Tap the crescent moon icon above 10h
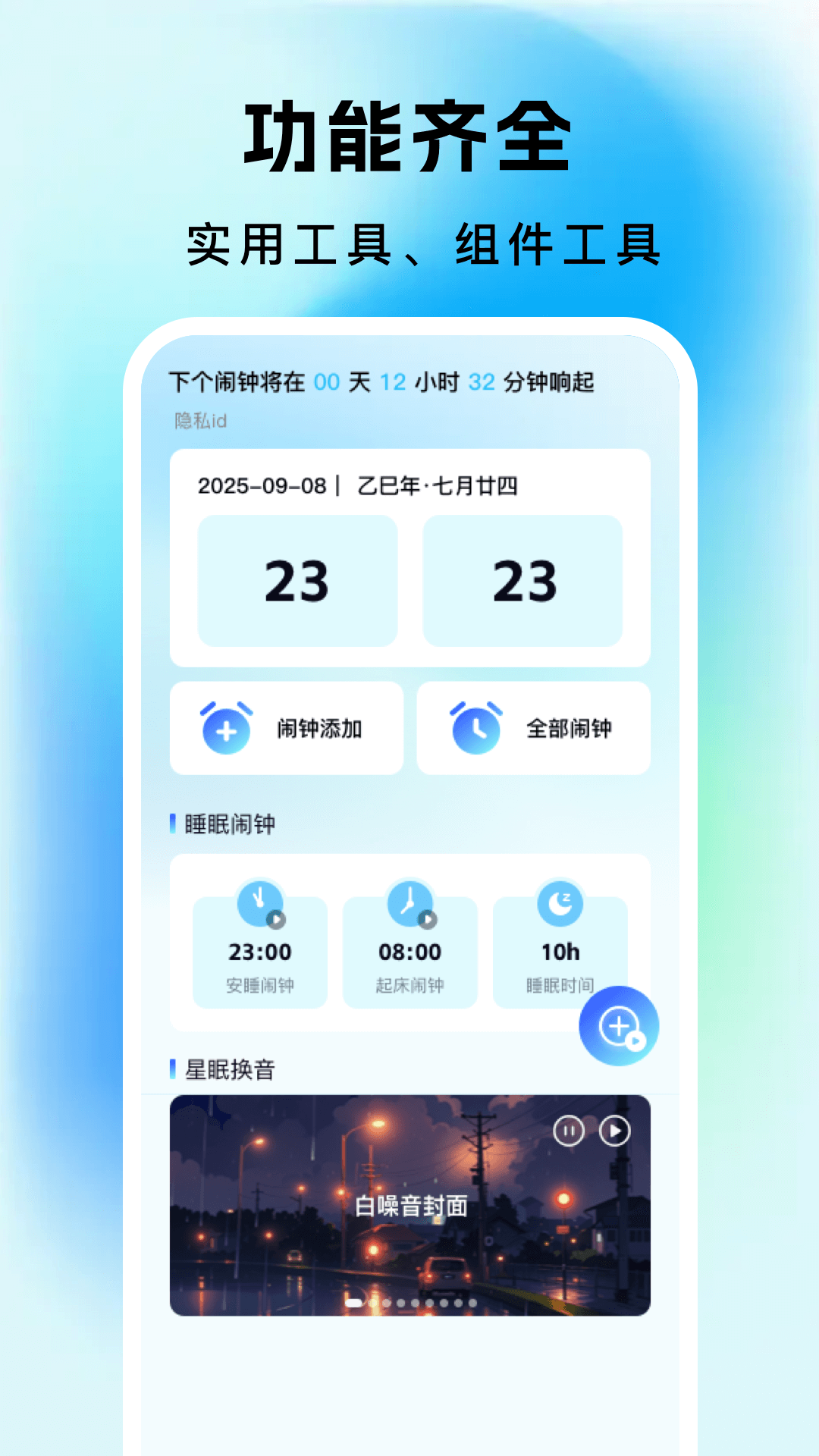 click(x=559, y=902)
